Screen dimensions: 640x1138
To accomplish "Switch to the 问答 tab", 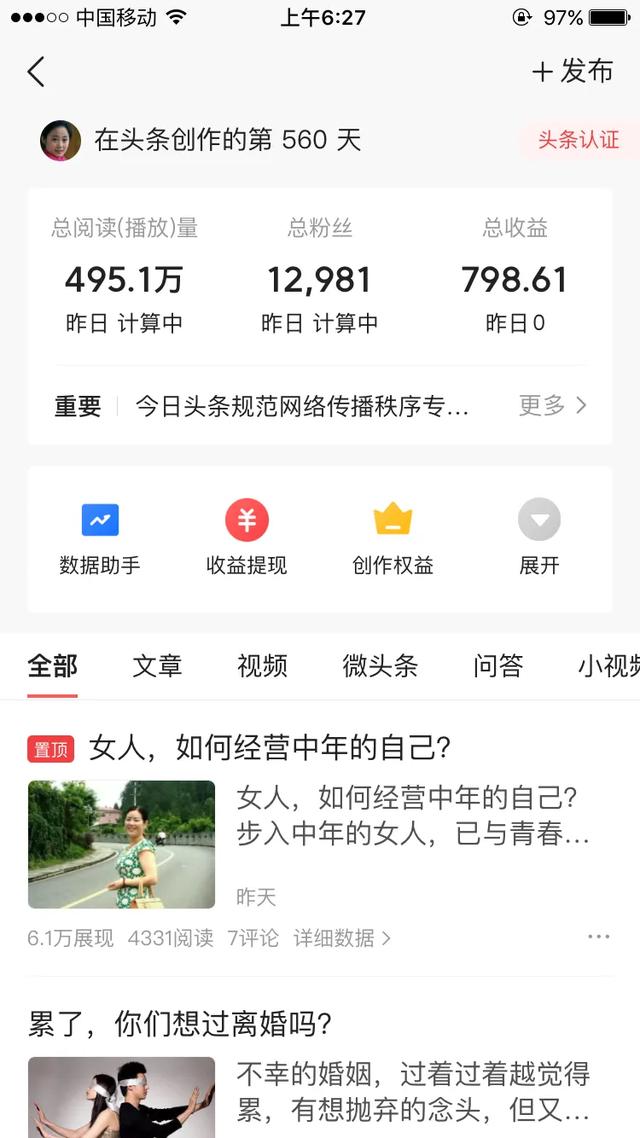I will coord(498,666).
